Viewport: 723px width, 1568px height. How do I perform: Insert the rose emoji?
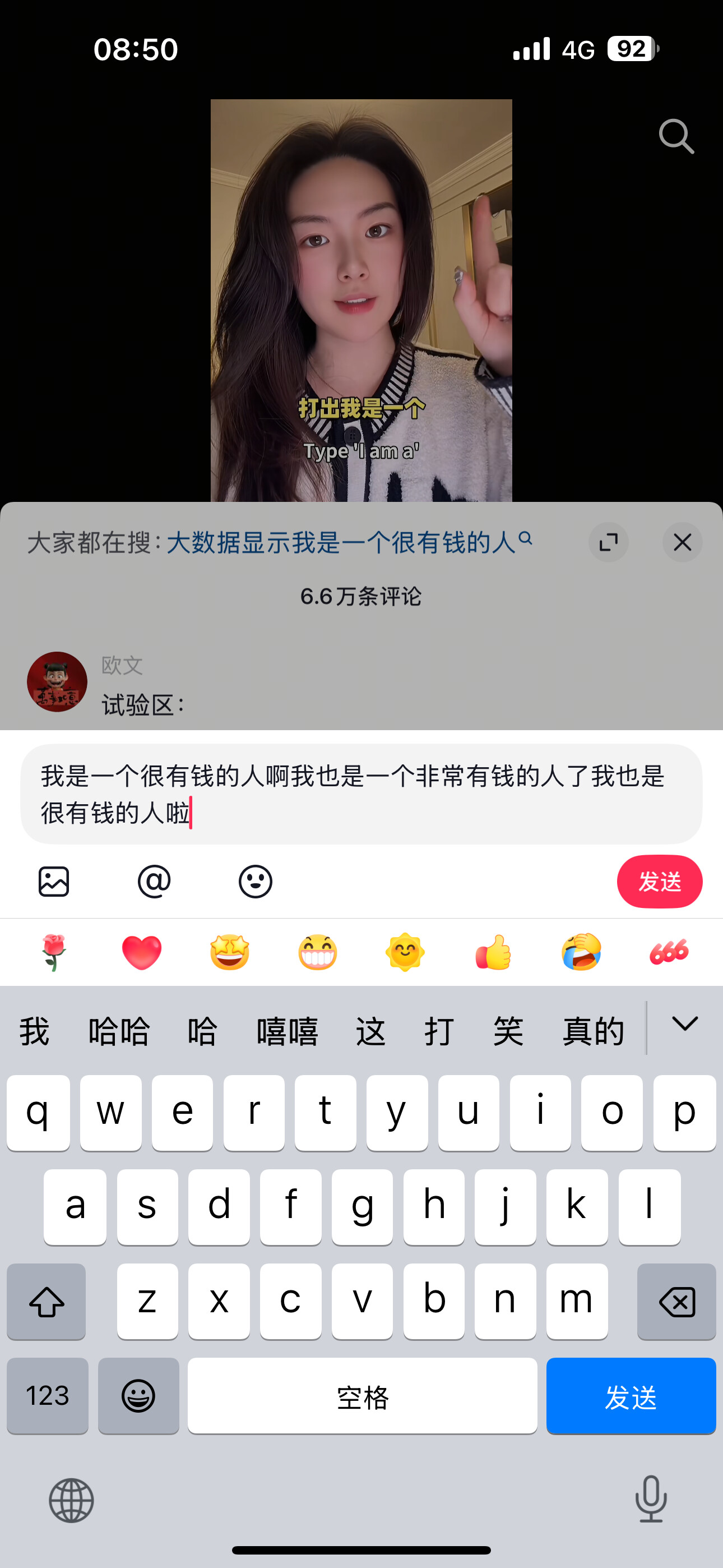(54, 952)
